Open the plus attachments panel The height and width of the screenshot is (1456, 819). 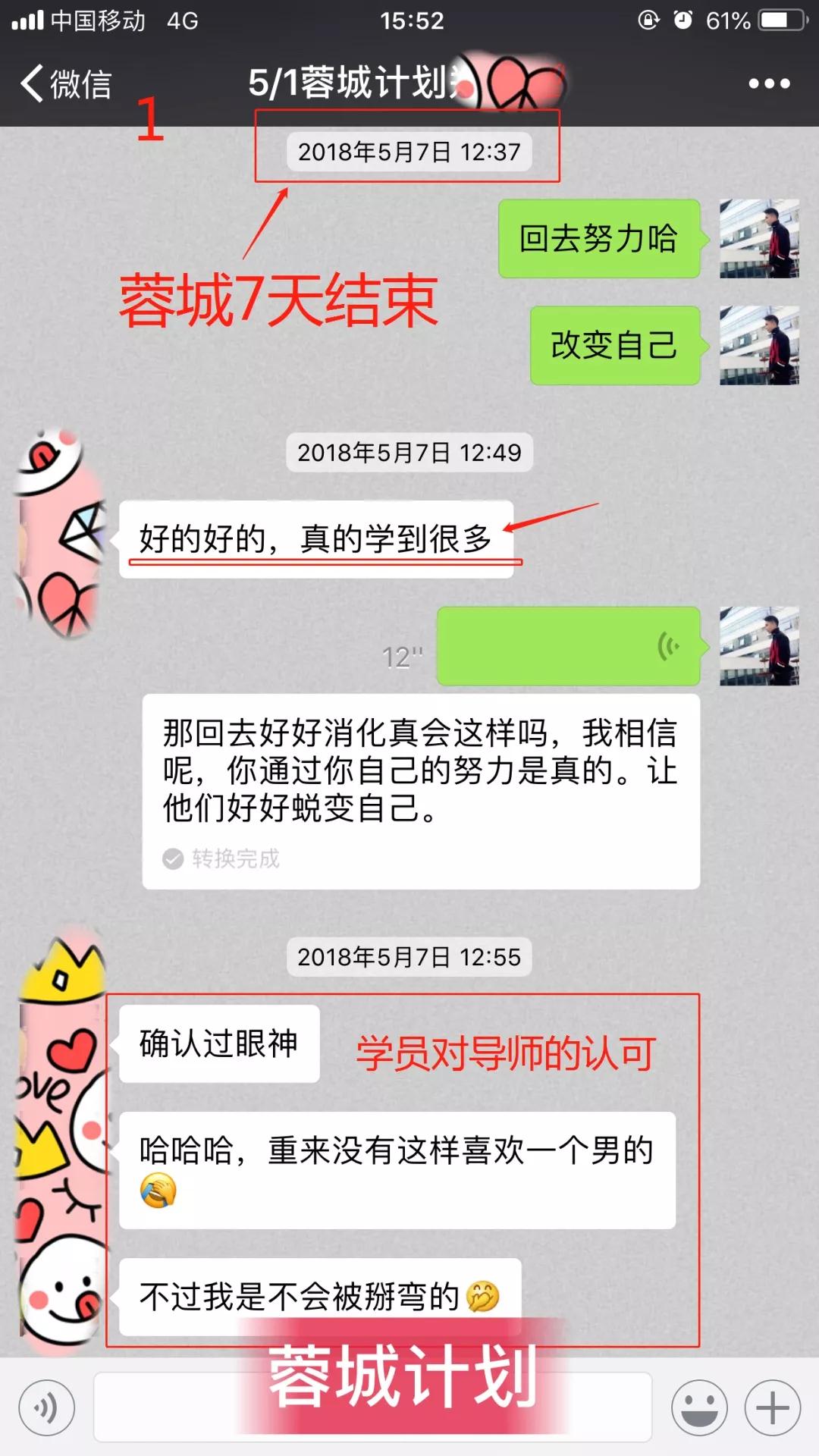[x=773, y=1408]
